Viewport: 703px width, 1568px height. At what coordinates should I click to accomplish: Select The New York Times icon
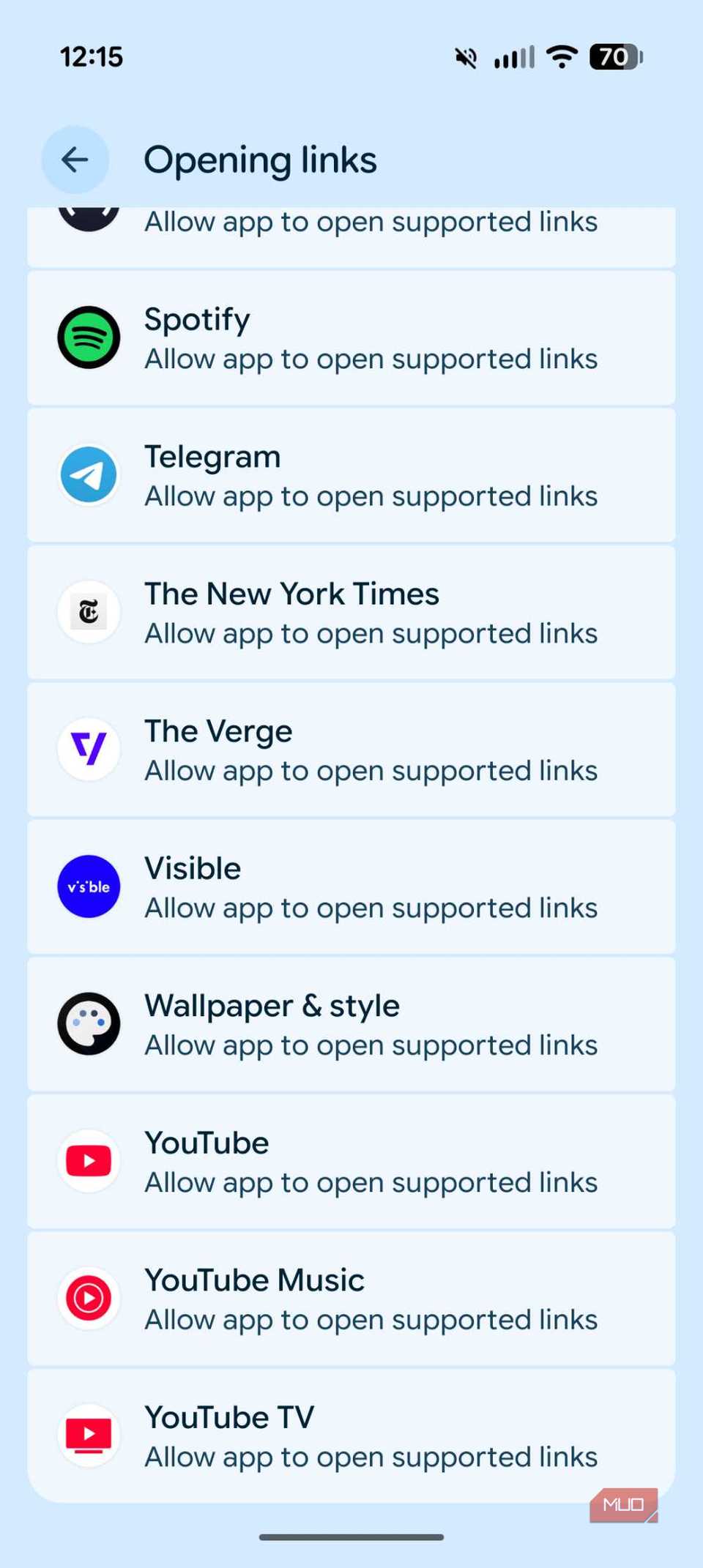click(x=89, y=612)
